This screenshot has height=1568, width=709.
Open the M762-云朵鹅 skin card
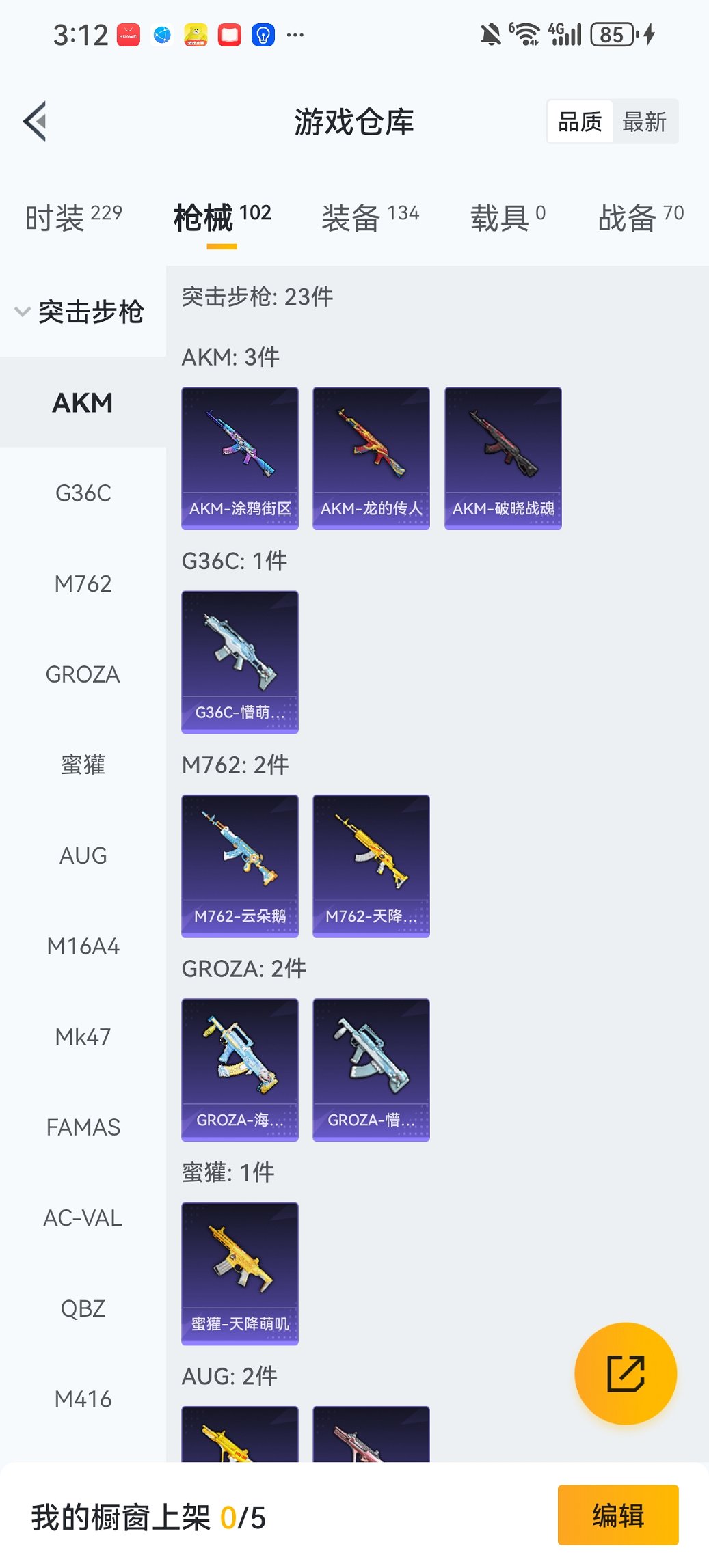point(240,866)
